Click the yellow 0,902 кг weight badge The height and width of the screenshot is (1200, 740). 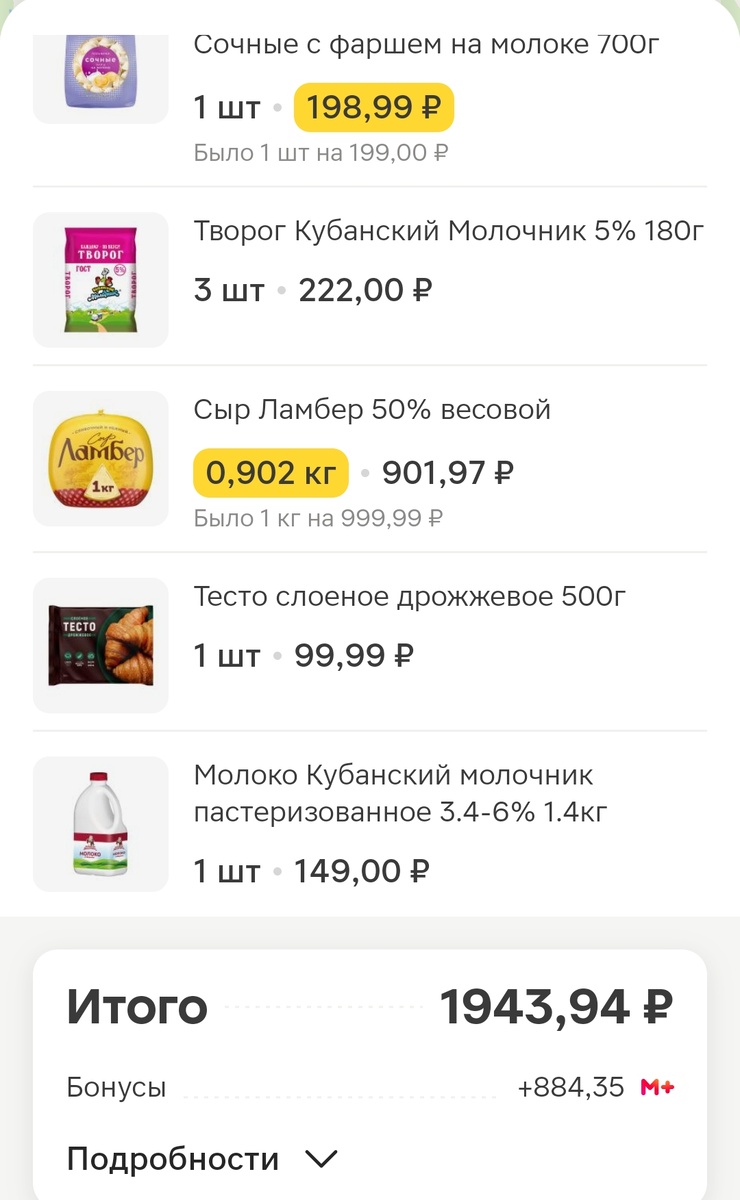(269, 473)
